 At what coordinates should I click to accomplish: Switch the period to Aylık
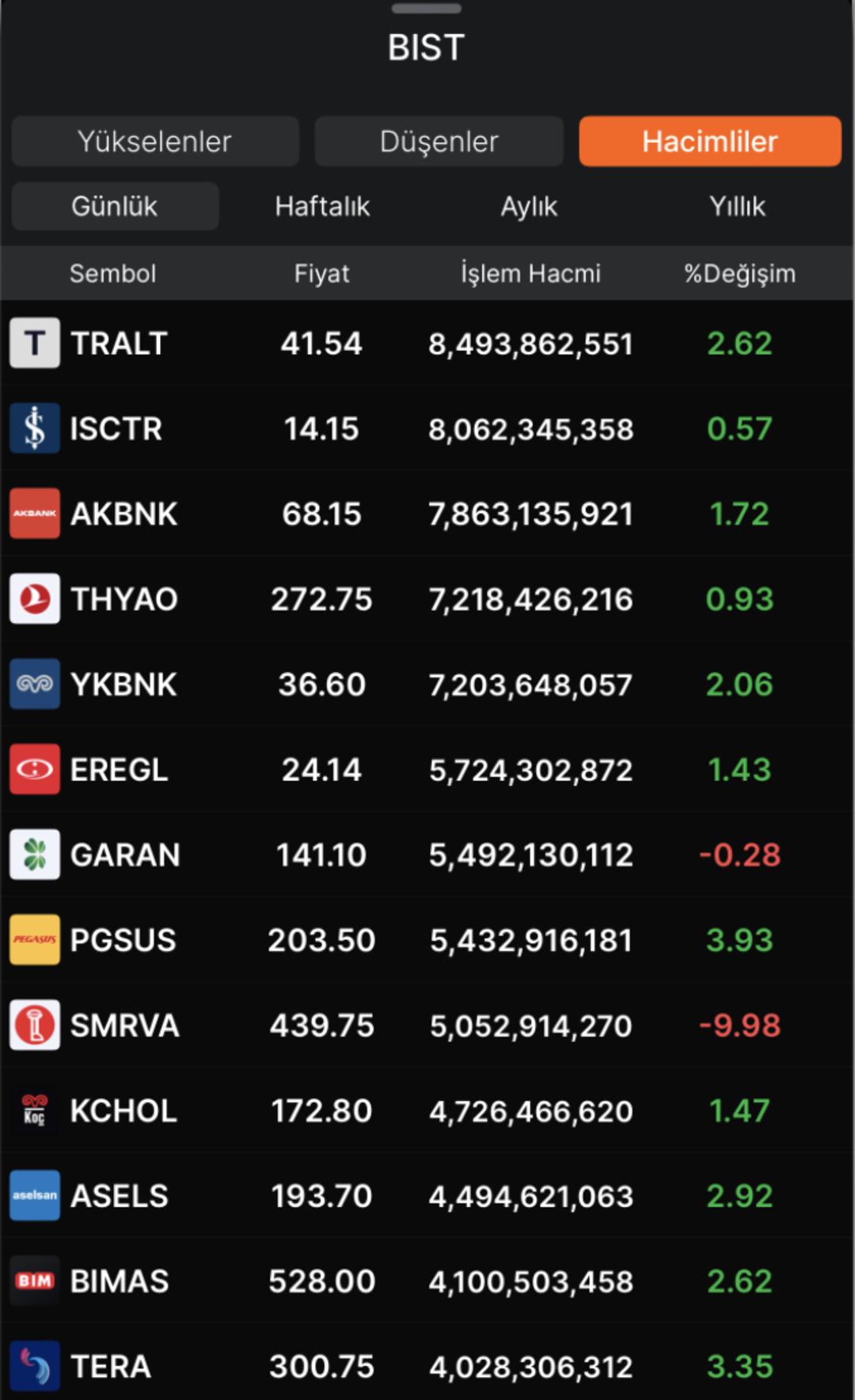tap(529, 206)
